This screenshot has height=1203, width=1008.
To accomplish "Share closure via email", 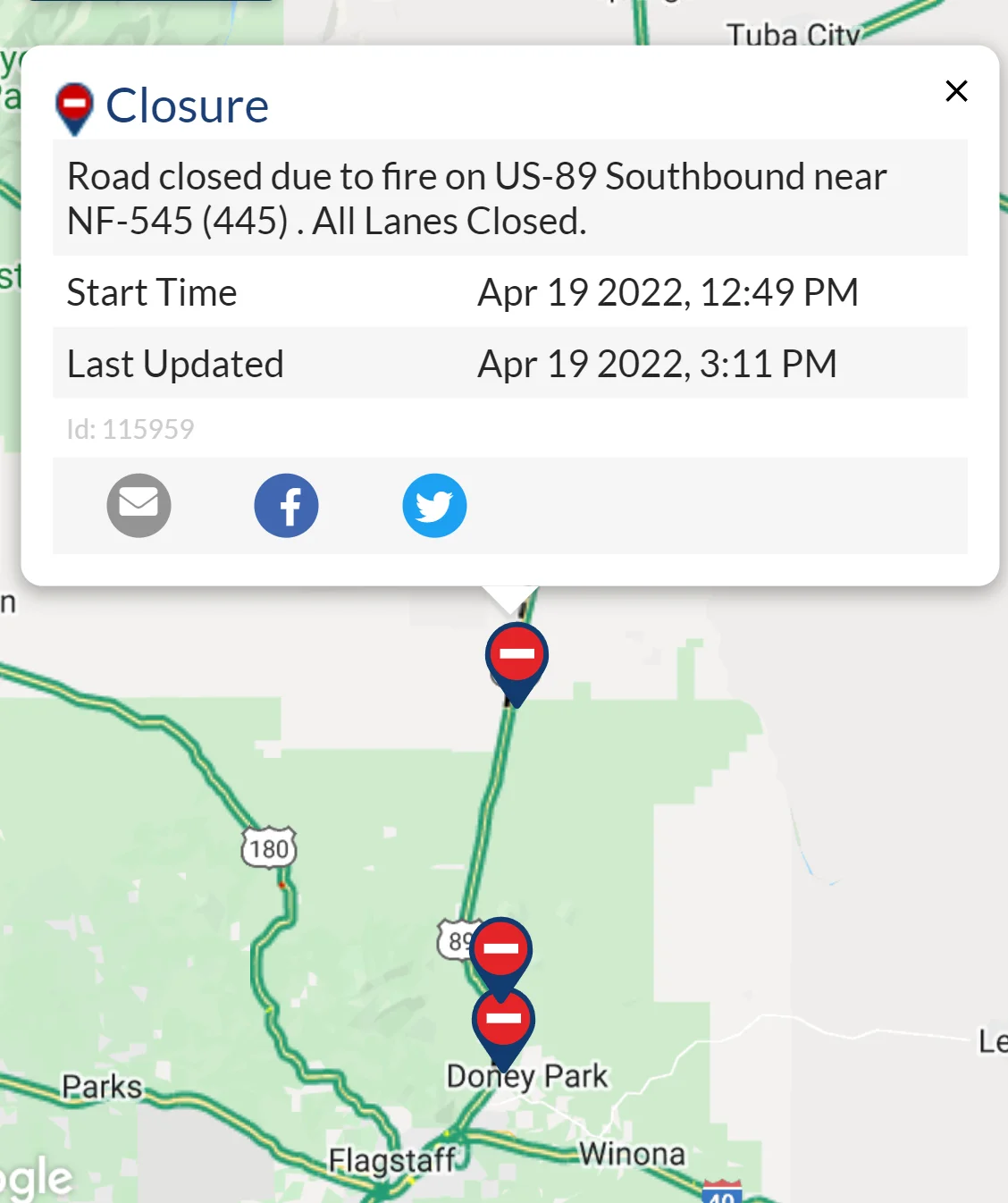I will pos(139,505).
